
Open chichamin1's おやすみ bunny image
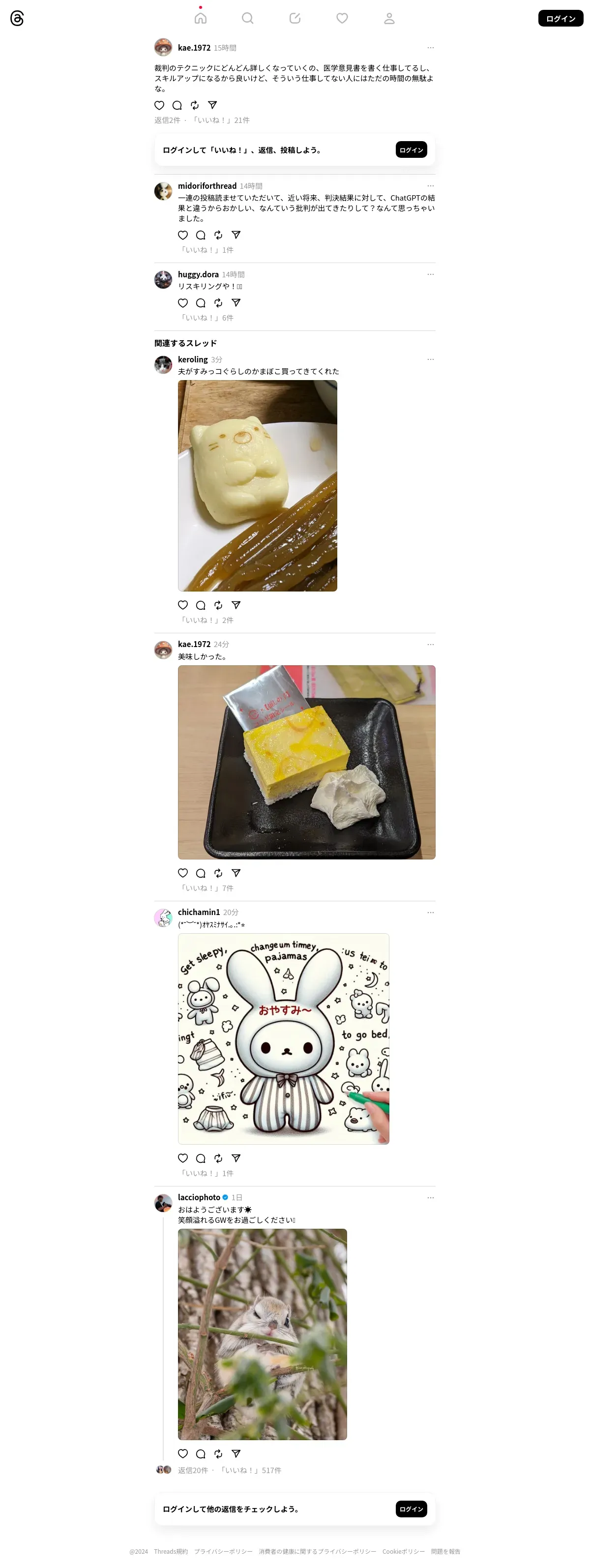283,1038
